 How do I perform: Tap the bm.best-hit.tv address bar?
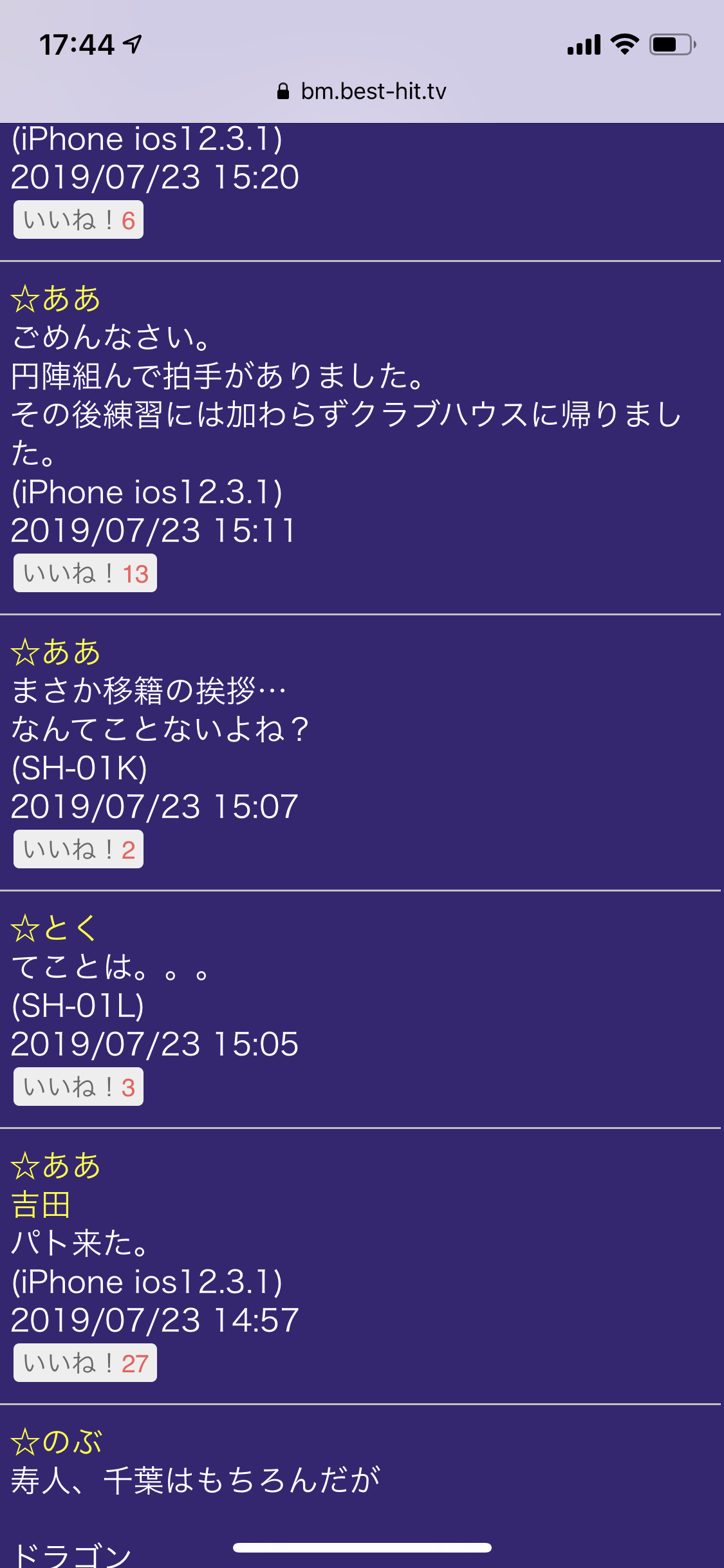click(362, 91)
